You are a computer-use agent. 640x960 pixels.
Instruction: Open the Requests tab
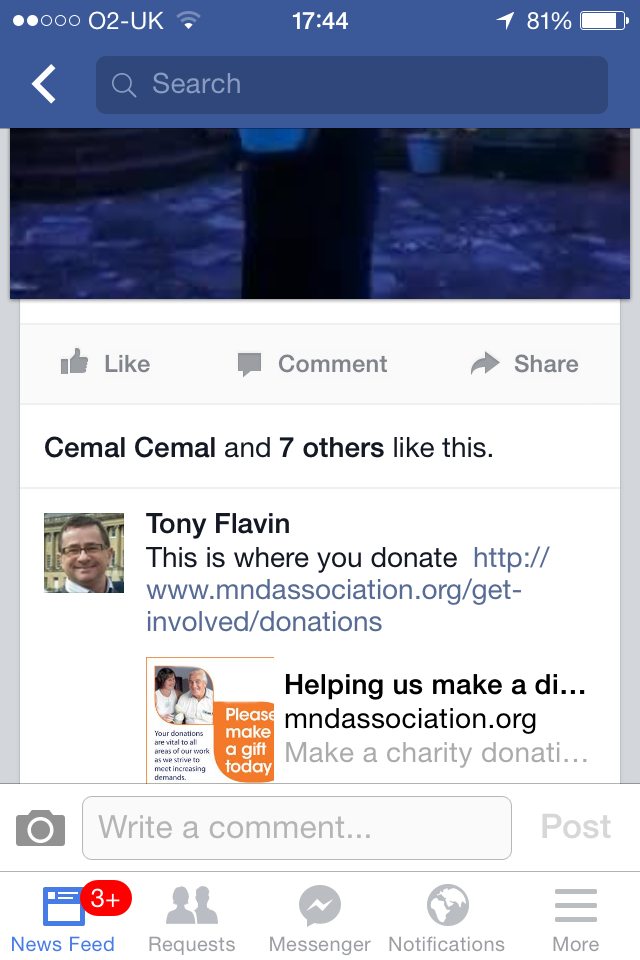pos(191,918)
